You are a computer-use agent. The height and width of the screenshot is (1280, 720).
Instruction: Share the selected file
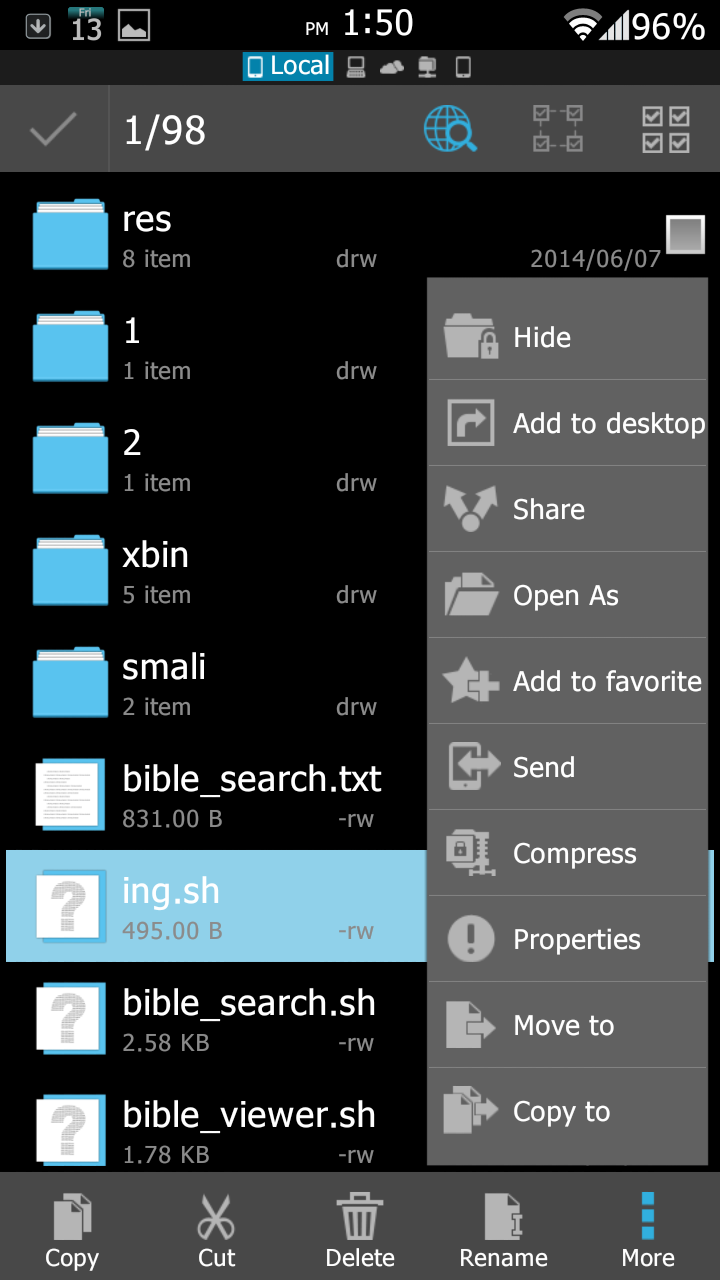coord(567,509)
